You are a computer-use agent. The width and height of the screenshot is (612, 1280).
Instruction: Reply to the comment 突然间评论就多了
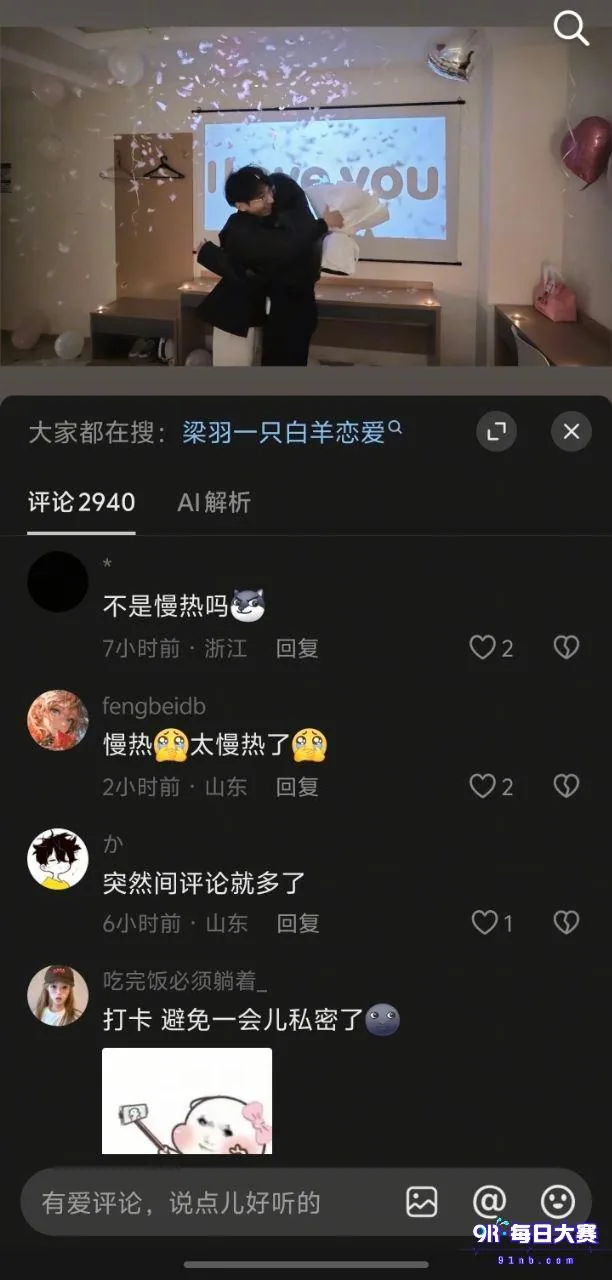point(297,923)
